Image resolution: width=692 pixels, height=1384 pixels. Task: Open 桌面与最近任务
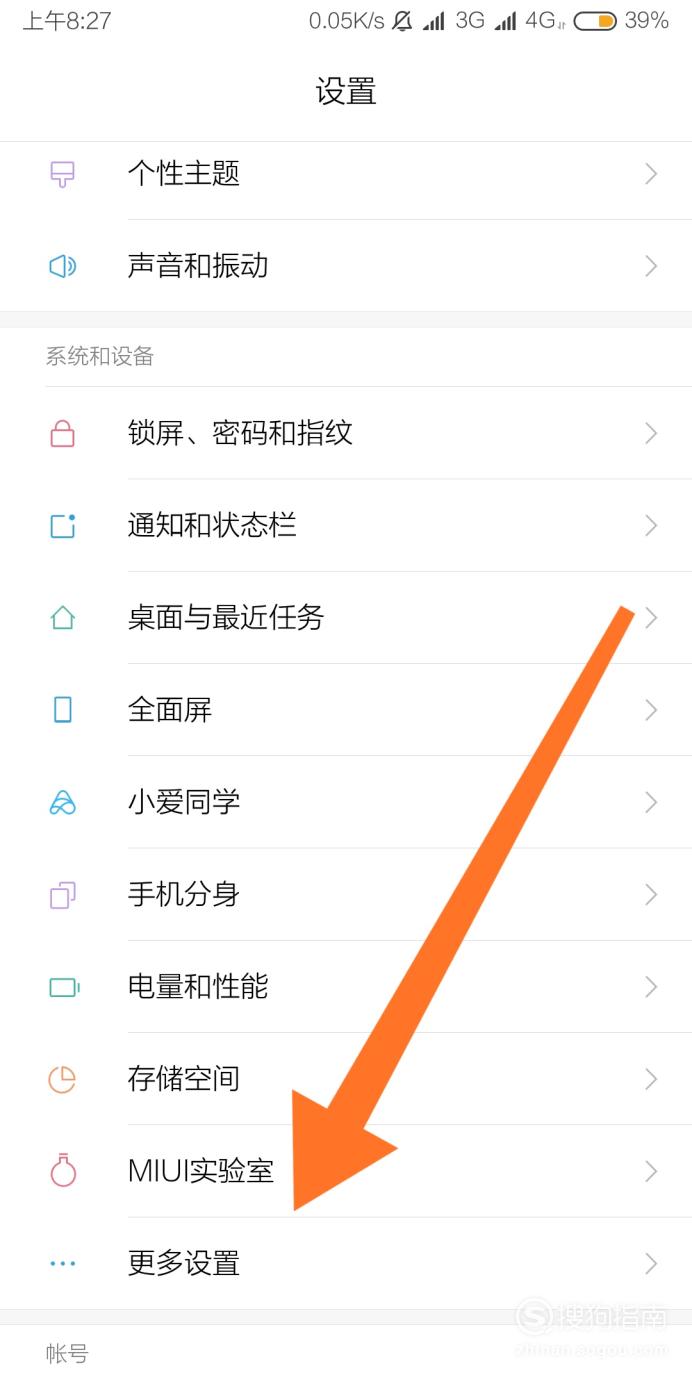tap(346, 617)
